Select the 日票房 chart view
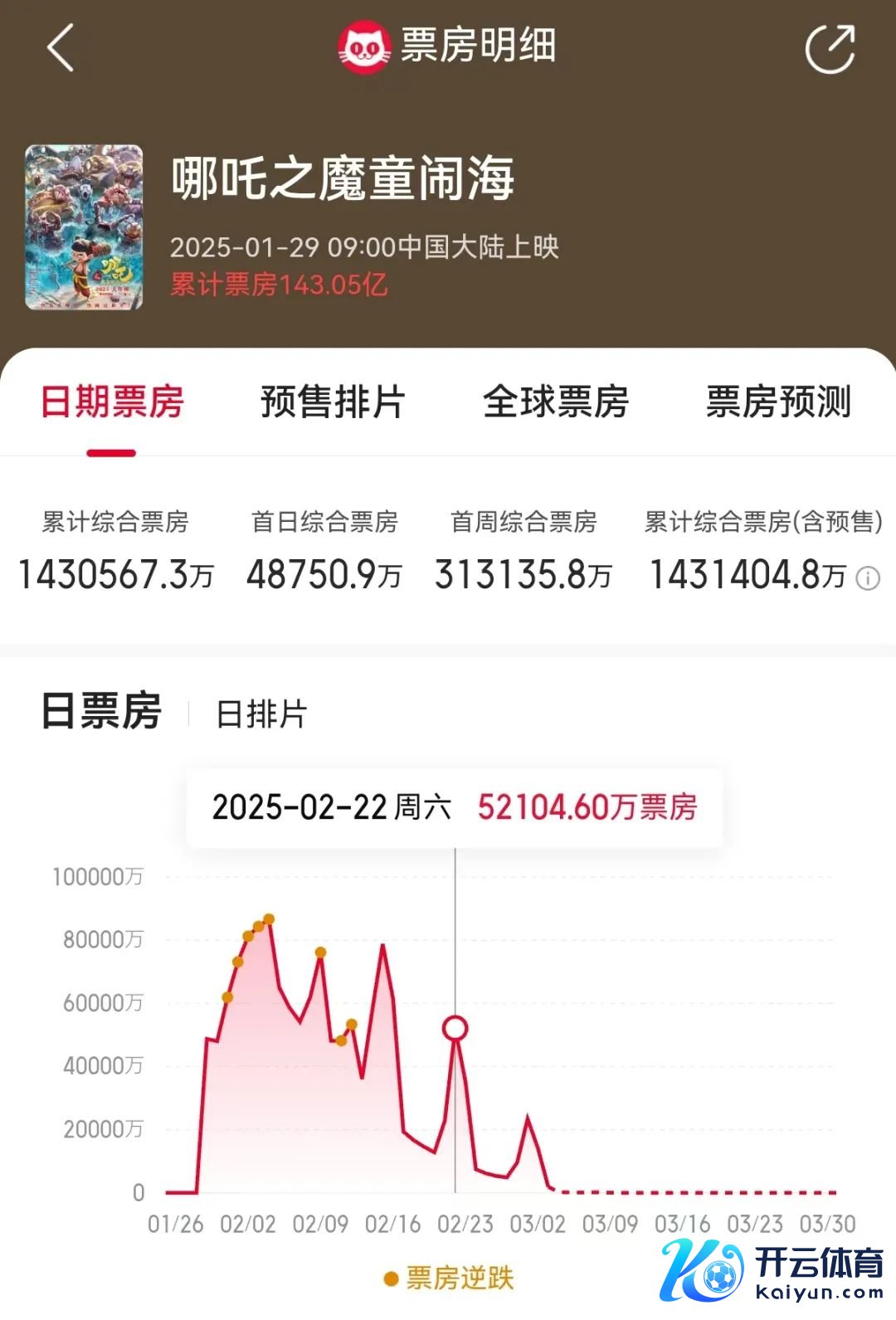This screenshot has width=896, height=1320. pyautogui.click(x=101, y=712)
